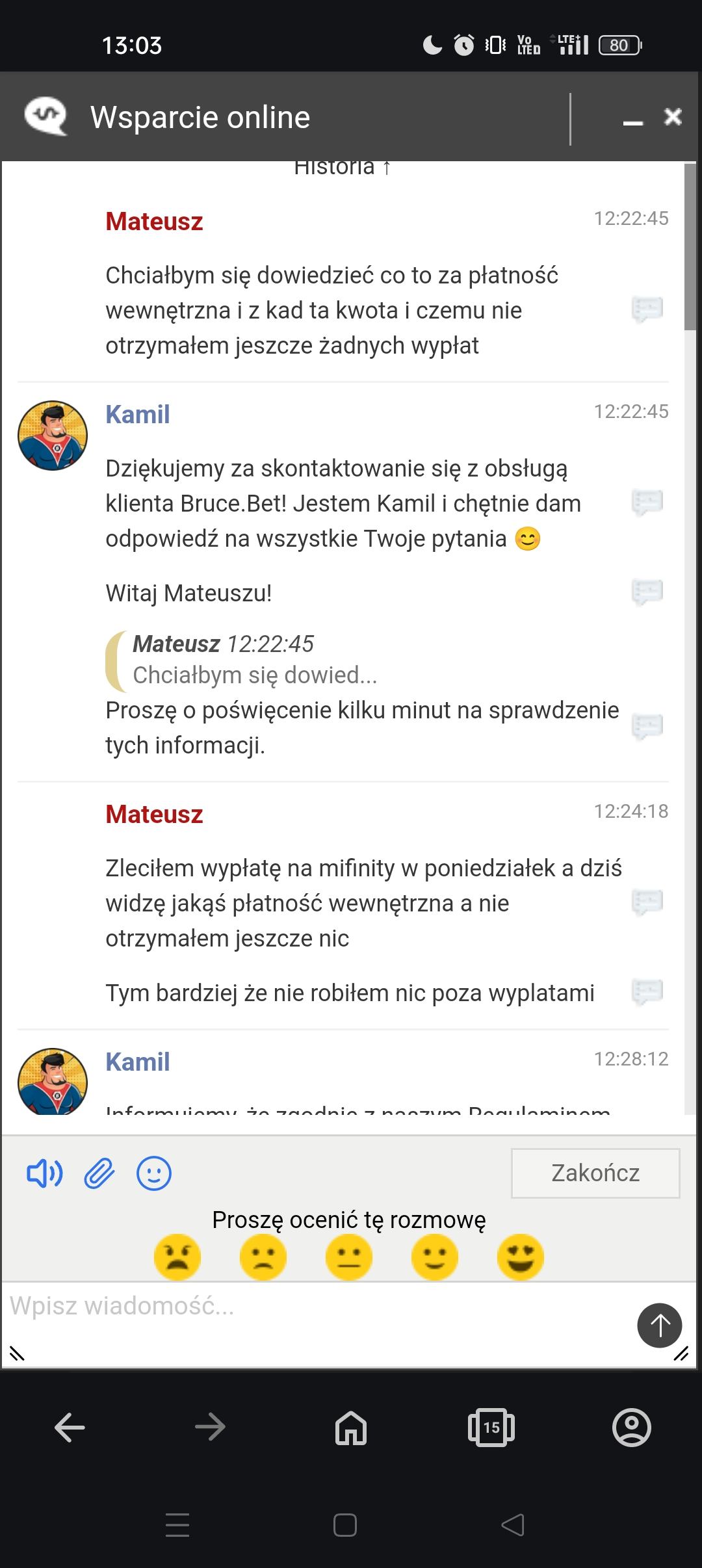
Task: Quote the "Witaj Mateuszu!" message
Action: pyautogui.click(x=647, y=592)
